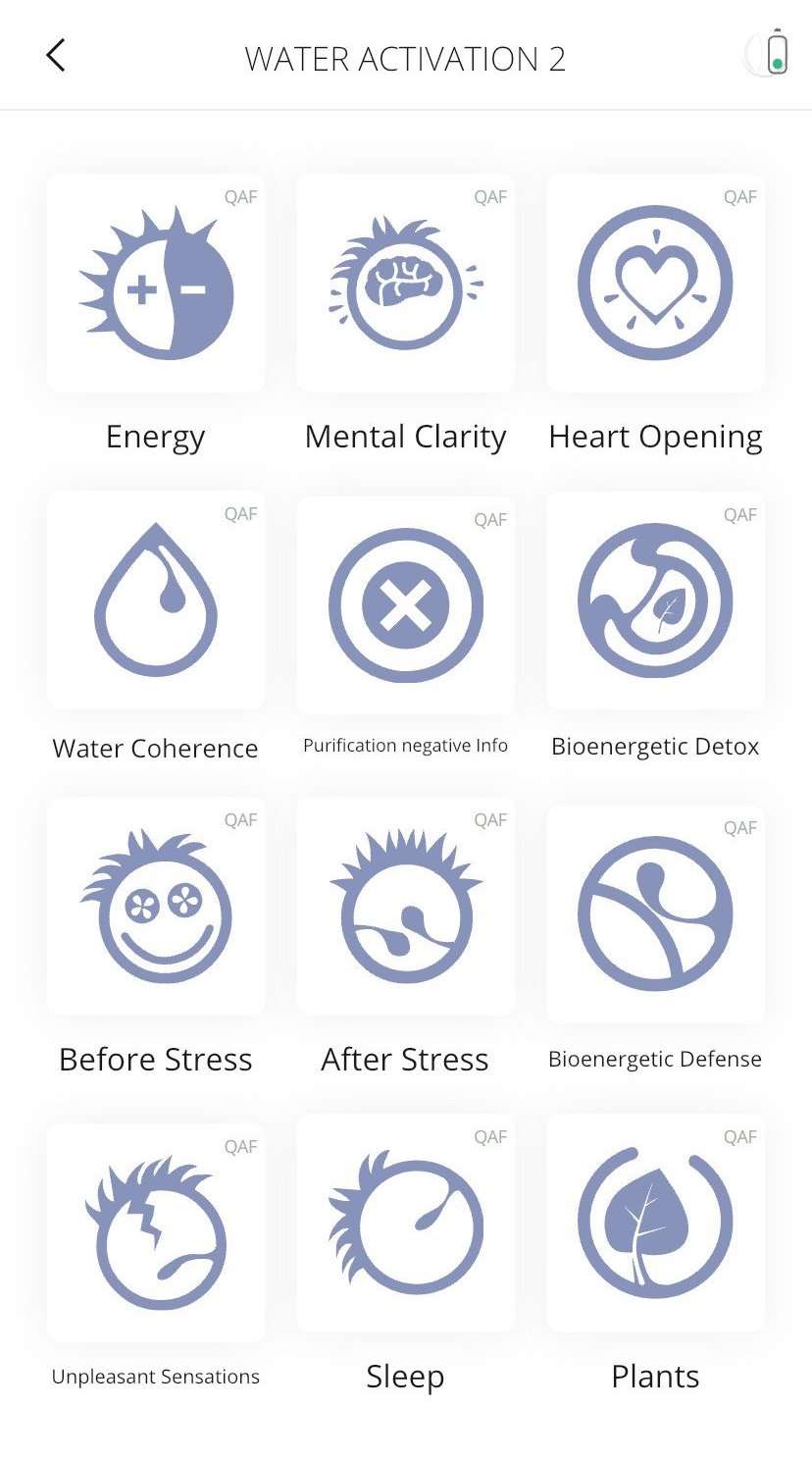Select the Bioenergetic Defense tile
The image size is (812, 1460).
click(x=655, y=912)
